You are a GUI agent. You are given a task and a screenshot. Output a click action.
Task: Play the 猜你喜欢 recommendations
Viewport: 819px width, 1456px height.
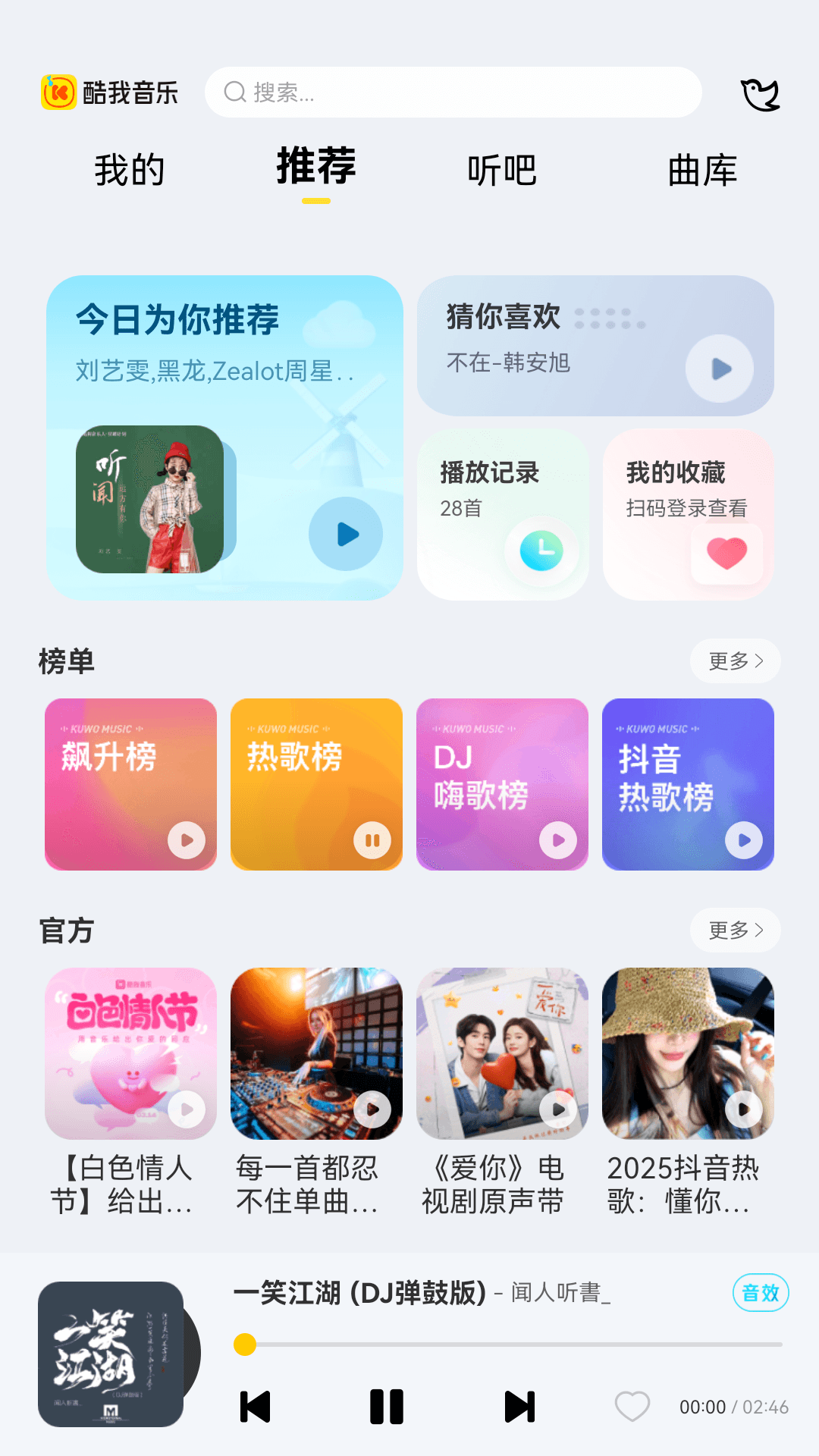point(721,369)
